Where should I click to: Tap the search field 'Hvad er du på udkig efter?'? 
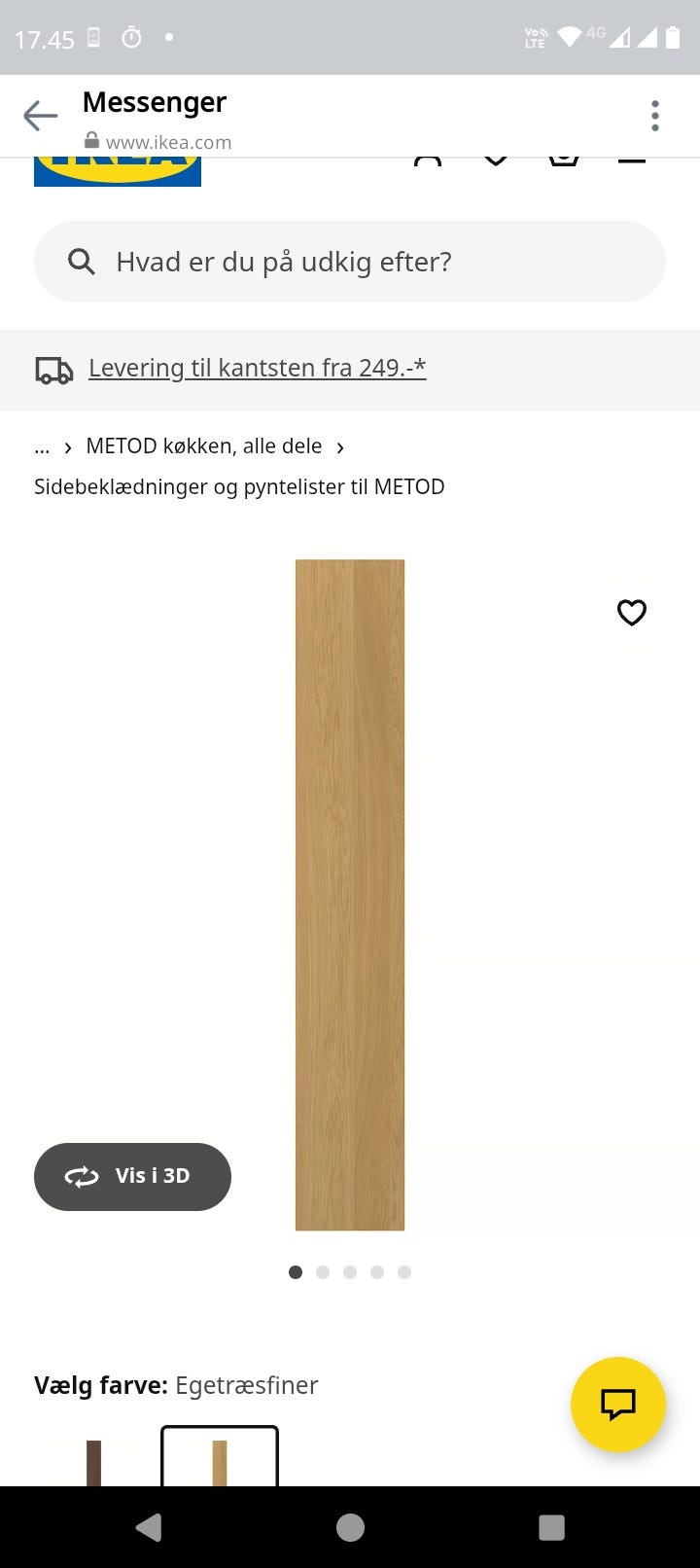350,262
